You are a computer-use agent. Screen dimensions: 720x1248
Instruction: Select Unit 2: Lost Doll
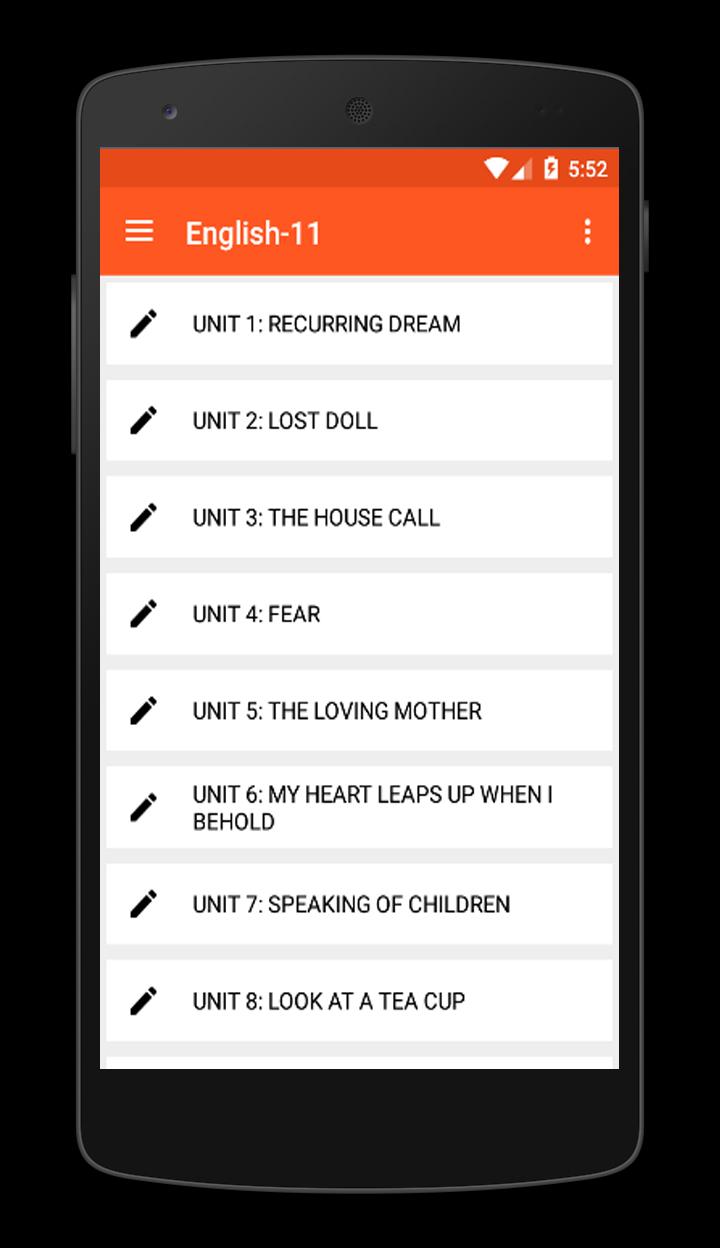[358, 421]
